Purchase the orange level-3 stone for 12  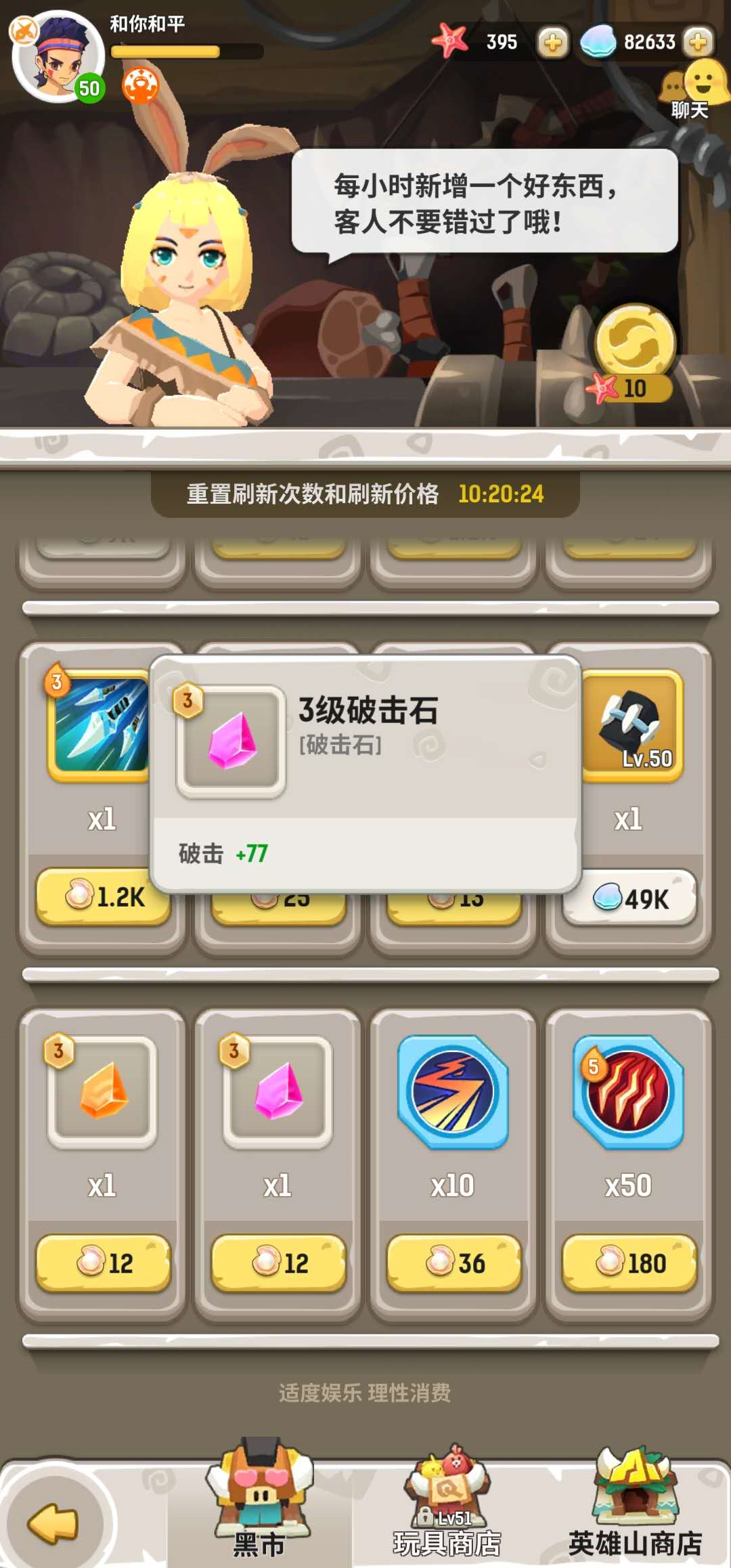tap(104, 1263)
